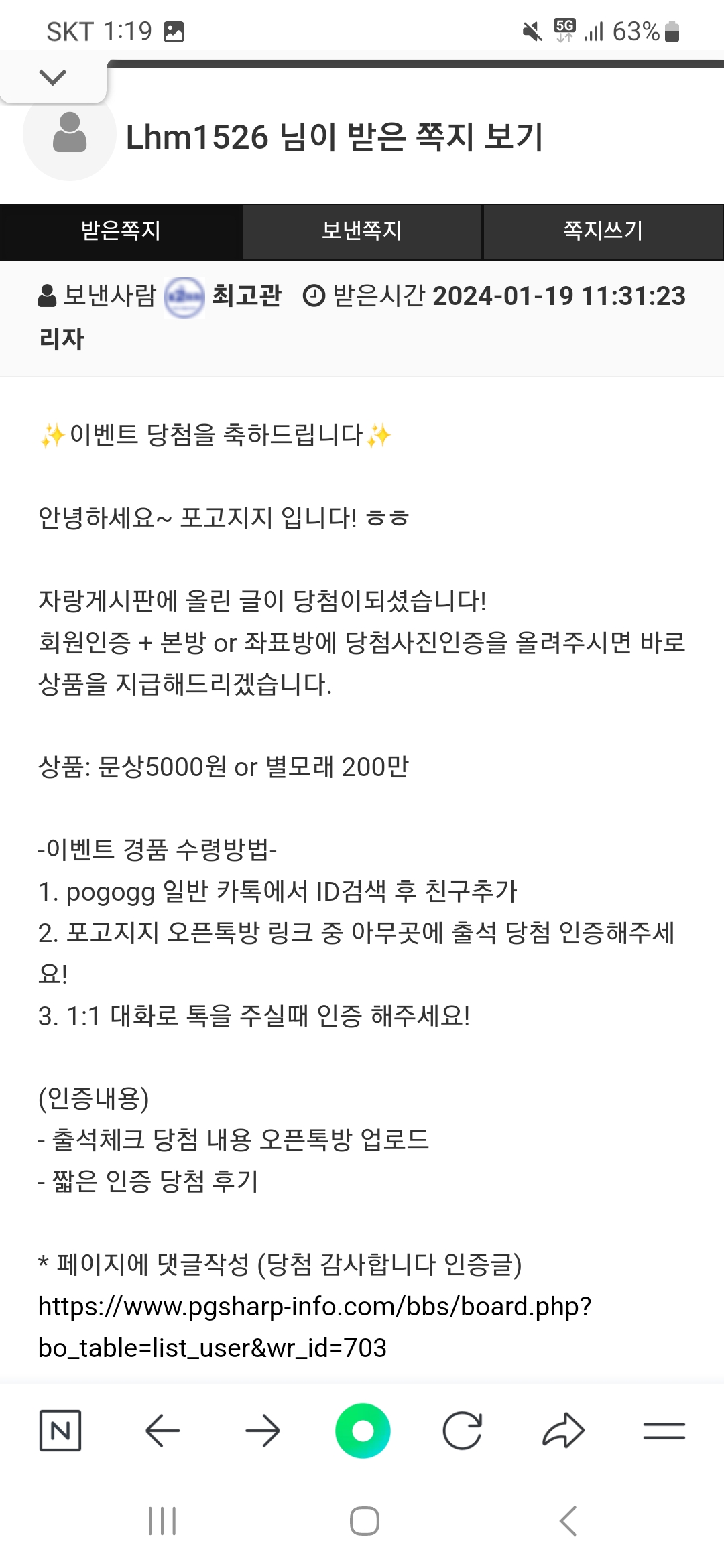Image resolution: width=724 pixels, height=1568 pixels.
Task: Collapse the panel with the down chevron
Action: click(x=53, y=77)
